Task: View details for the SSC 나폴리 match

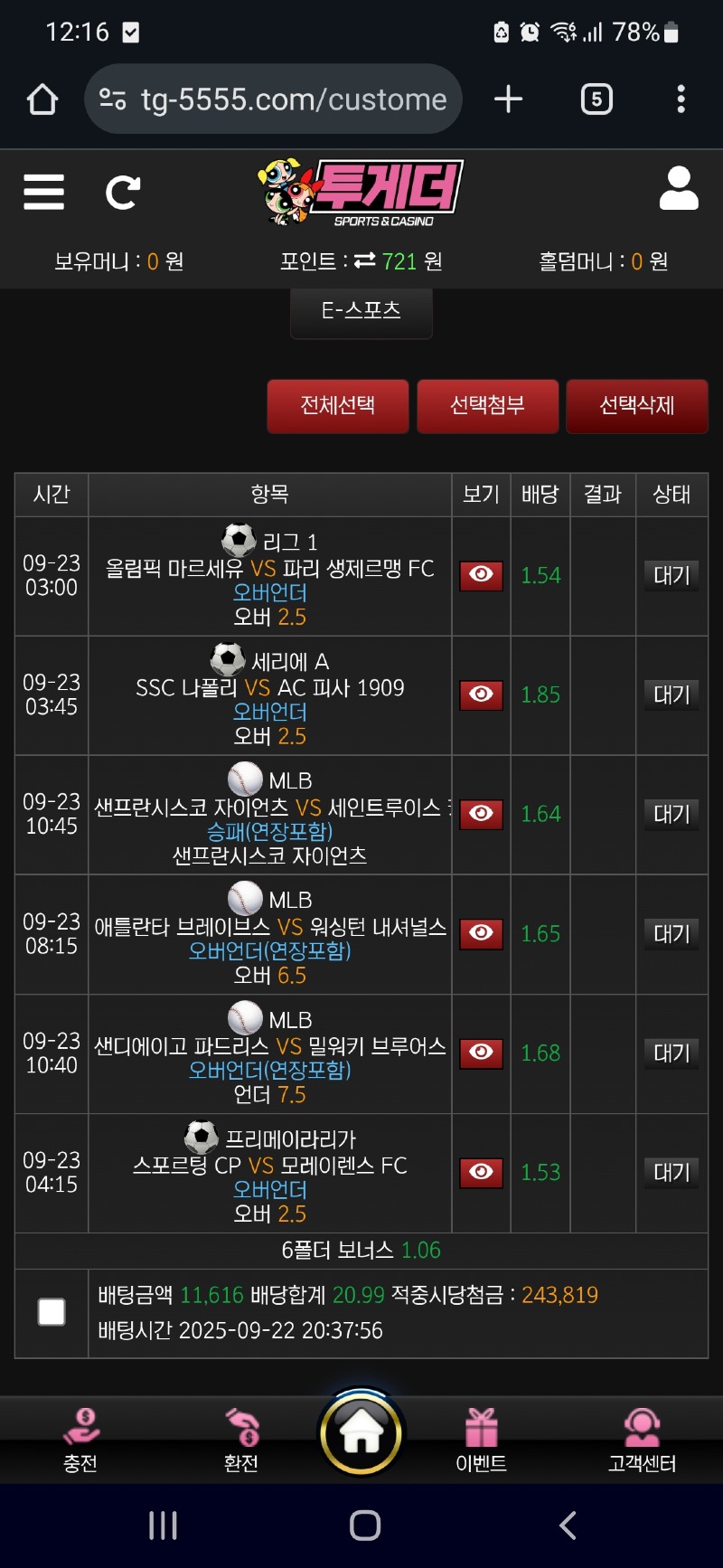Action: pyautogui.click(x=481, y=694)
